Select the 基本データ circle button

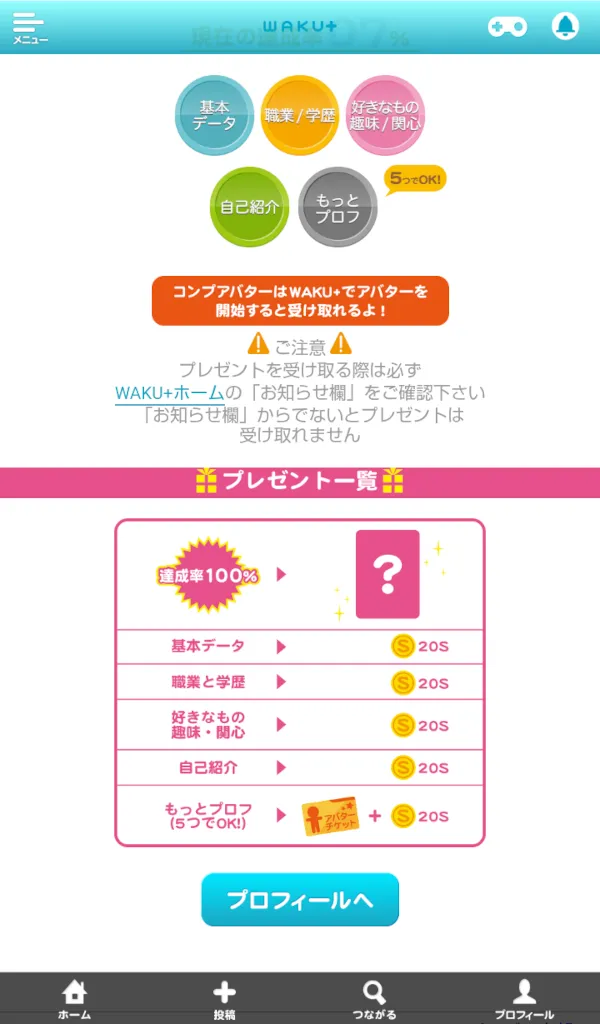pos(215,115)
